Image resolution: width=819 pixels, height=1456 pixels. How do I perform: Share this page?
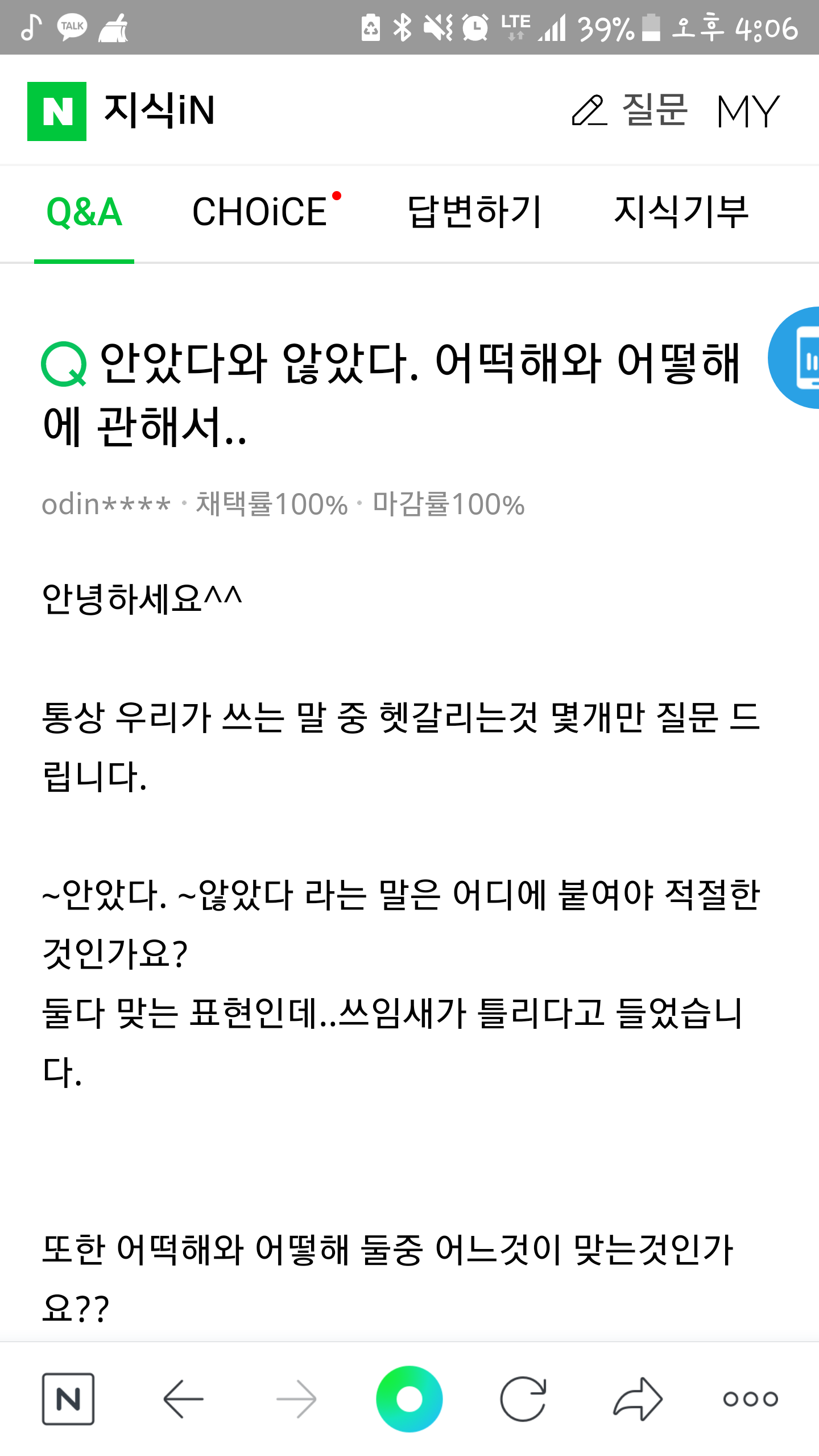(637, 1399)
